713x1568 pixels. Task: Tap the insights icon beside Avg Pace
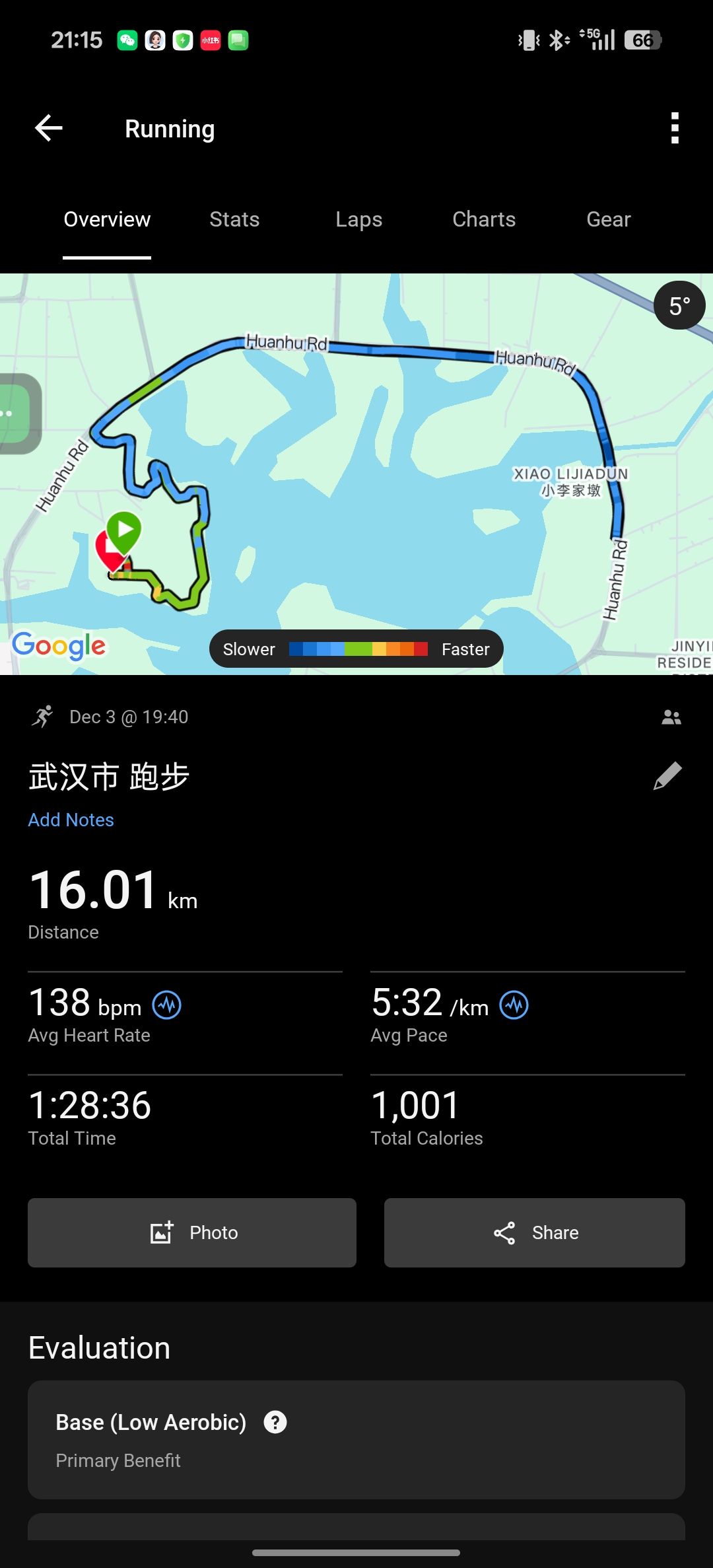514,1005
